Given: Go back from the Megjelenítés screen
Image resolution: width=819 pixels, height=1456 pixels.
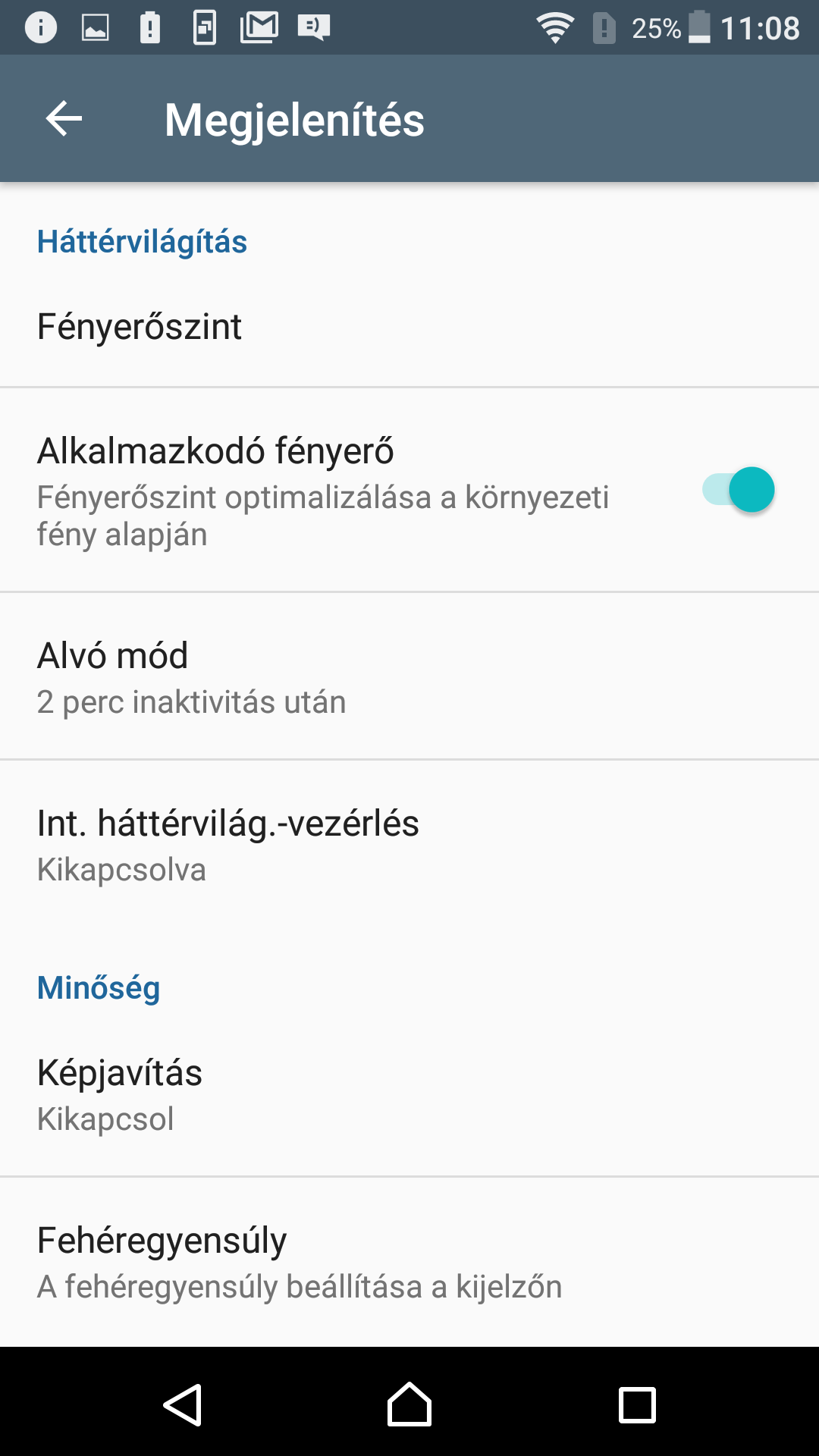Looking at the screenshot, I should (64, 119).
